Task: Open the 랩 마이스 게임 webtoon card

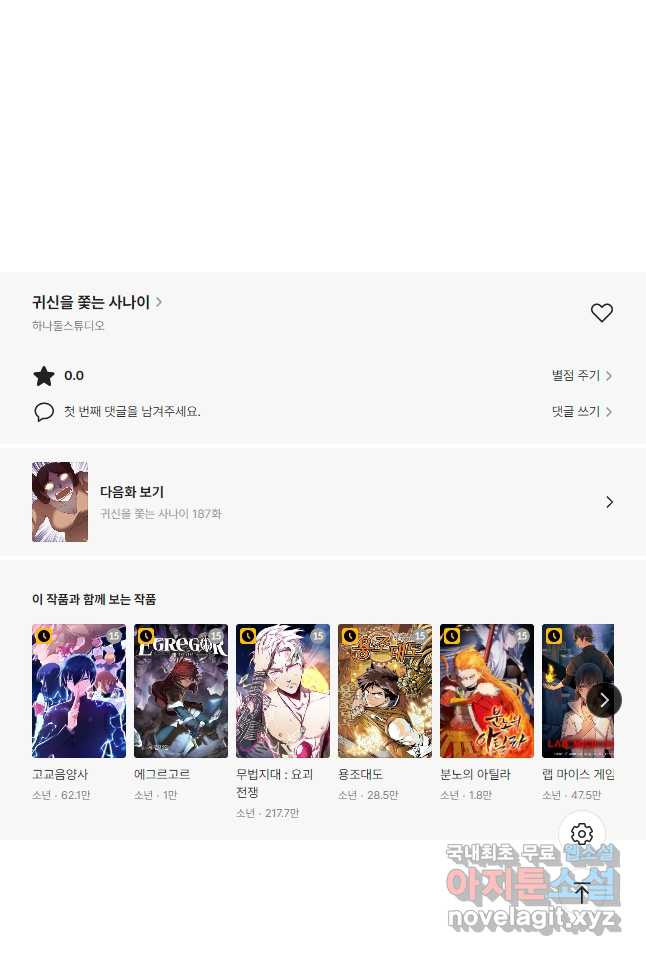Action: 577,691
